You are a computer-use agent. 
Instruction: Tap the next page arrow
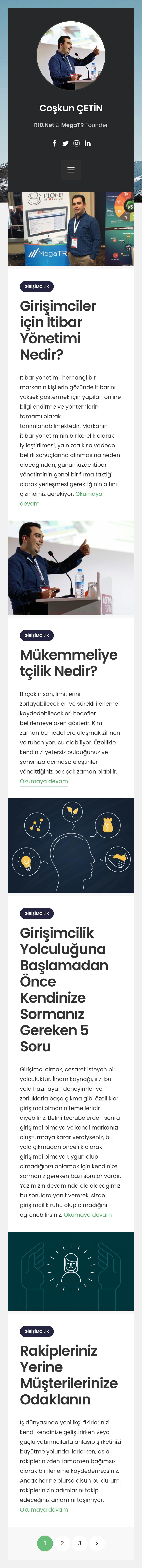coord(96,1543)
